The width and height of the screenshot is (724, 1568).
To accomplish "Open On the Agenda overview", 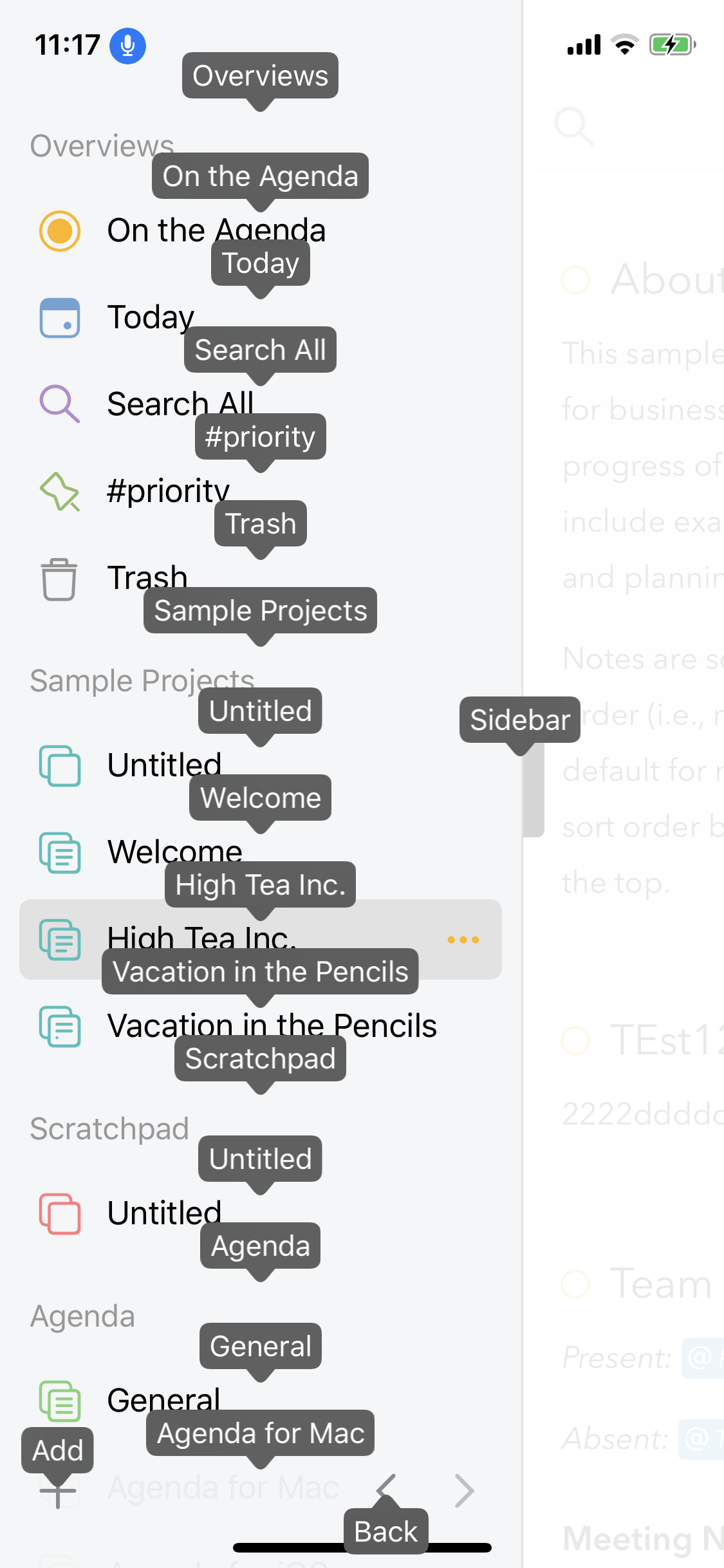I will point(261,230).
